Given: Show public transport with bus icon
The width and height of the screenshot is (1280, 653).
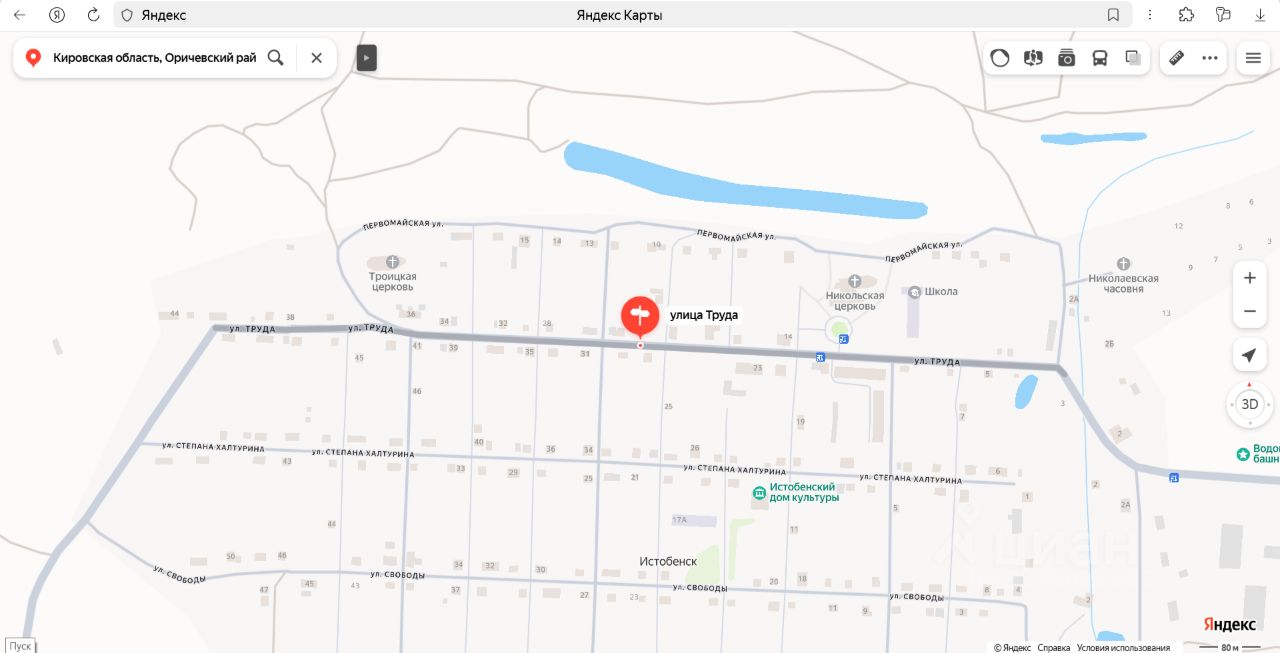Looking at the screenshot, I should point(1099,58).
